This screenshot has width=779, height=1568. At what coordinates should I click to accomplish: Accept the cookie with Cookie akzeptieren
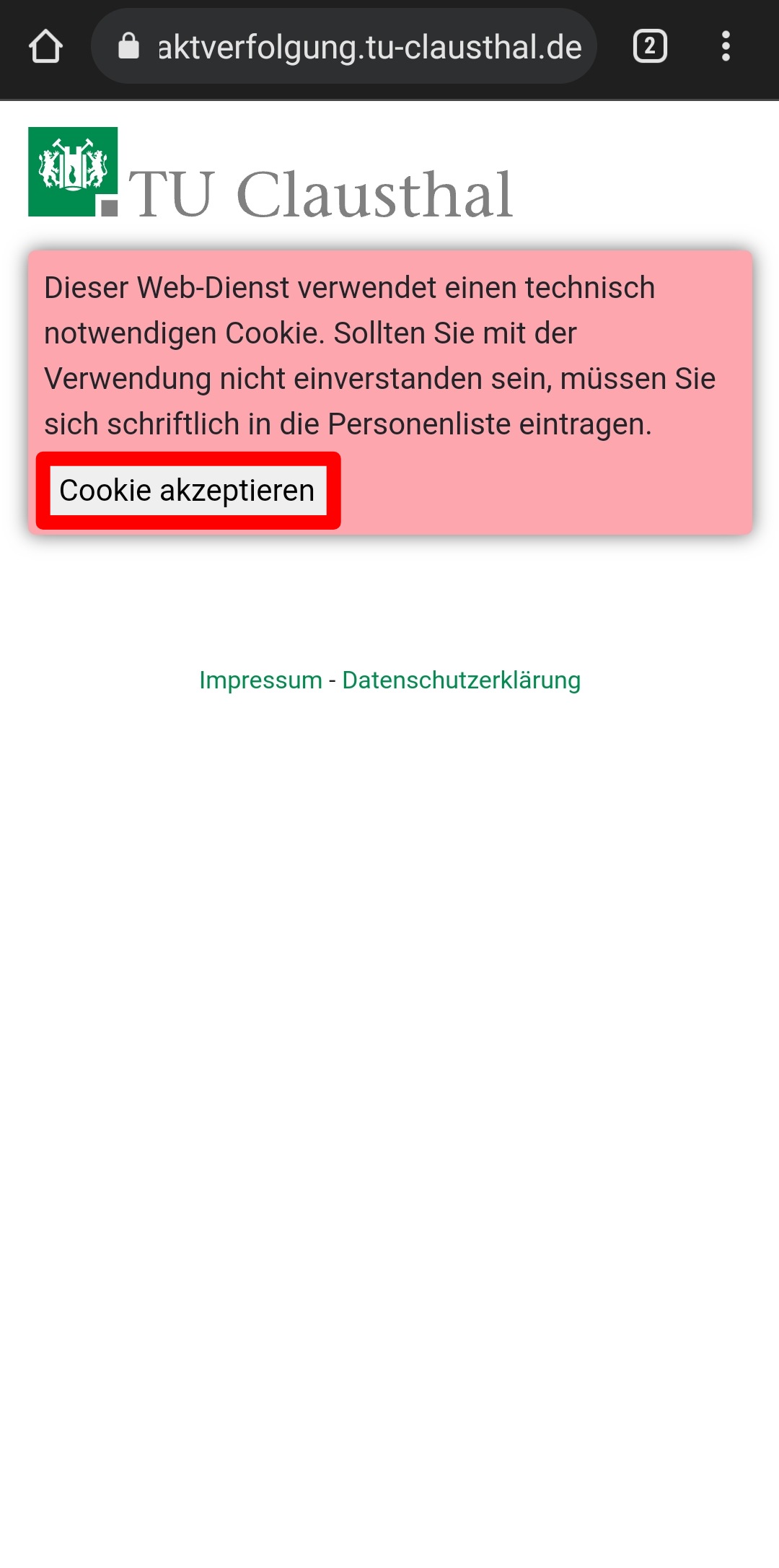[x=188, y=491]
